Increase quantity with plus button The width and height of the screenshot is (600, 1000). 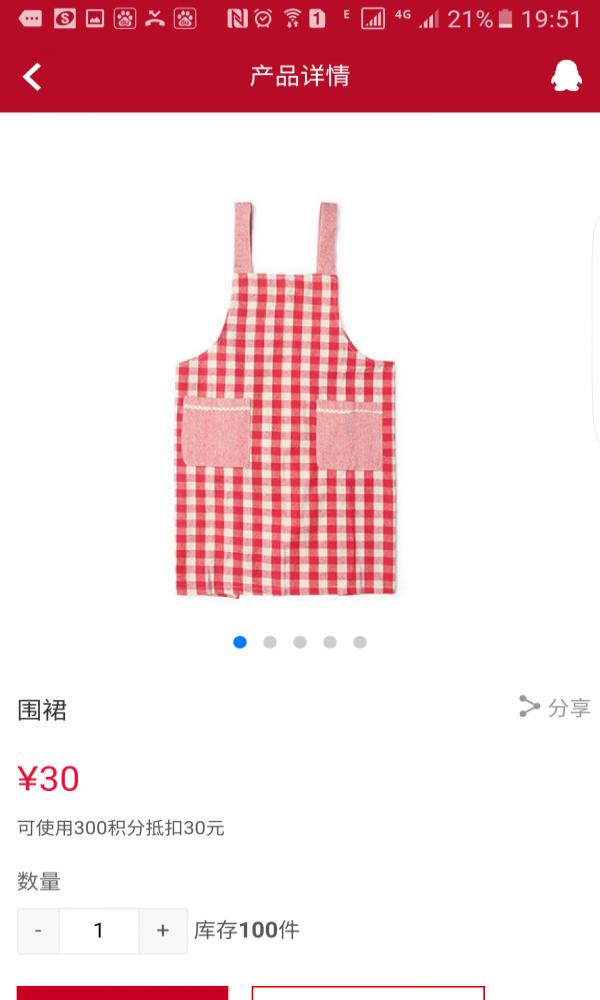[x=162, y=931]
